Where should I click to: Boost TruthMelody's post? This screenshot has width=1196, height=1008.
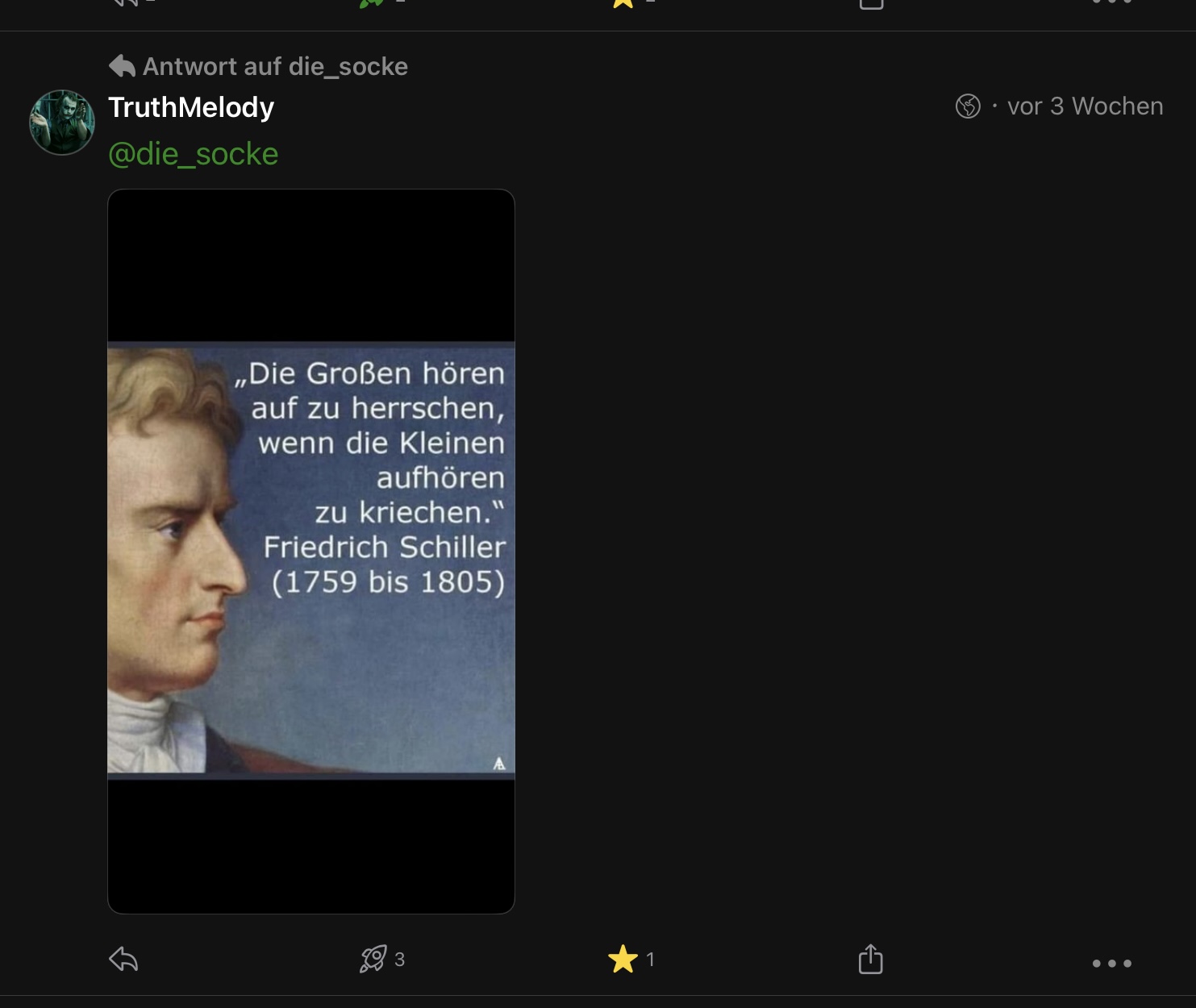(x=373, y=960)
